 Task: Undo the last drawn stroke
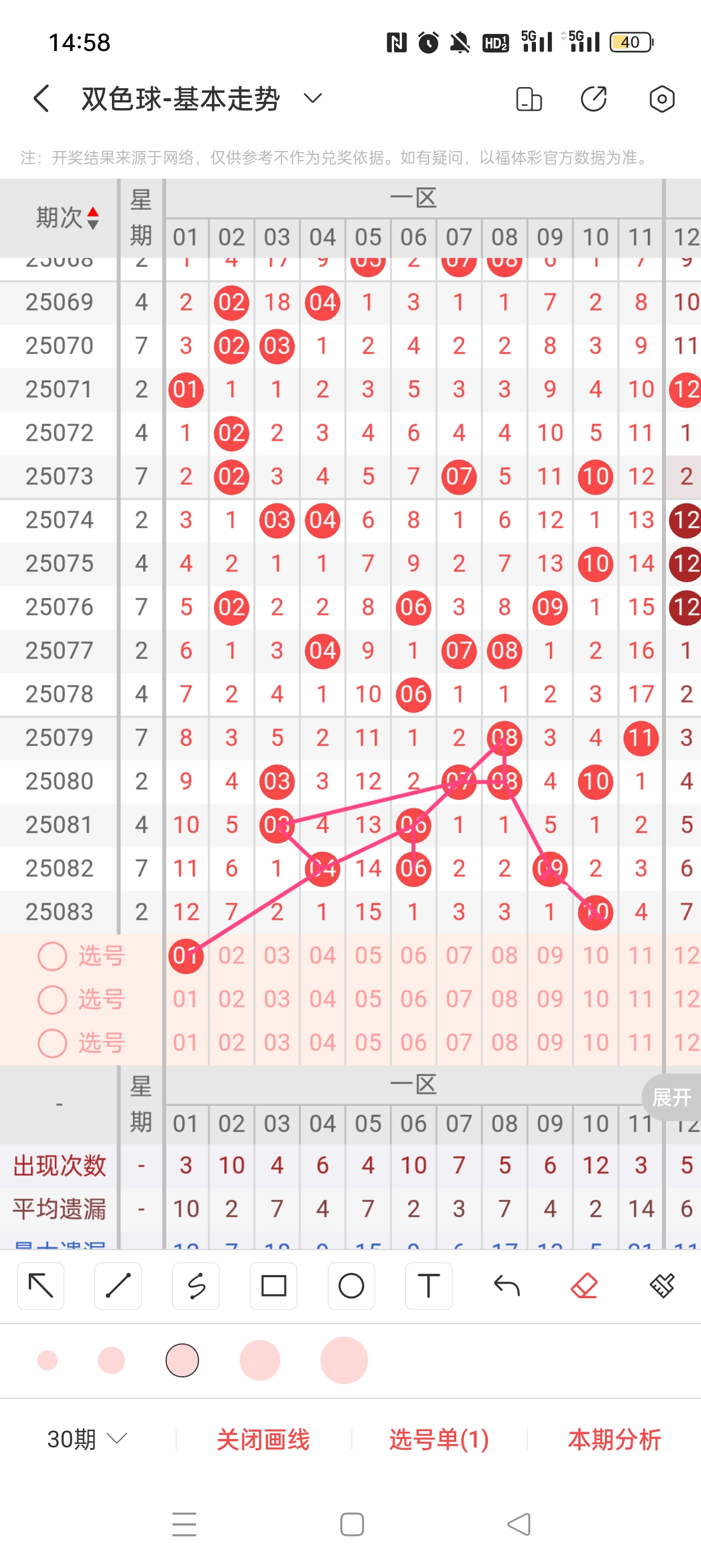coord(507,1286)
